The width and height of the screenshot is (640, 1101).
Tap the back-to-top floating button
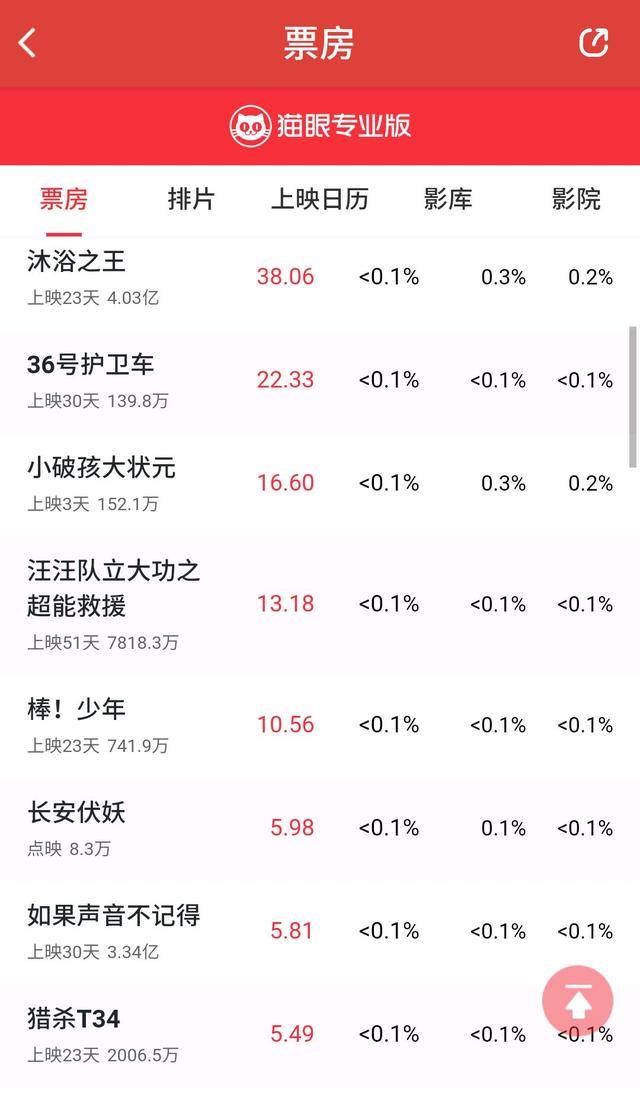577,1000
